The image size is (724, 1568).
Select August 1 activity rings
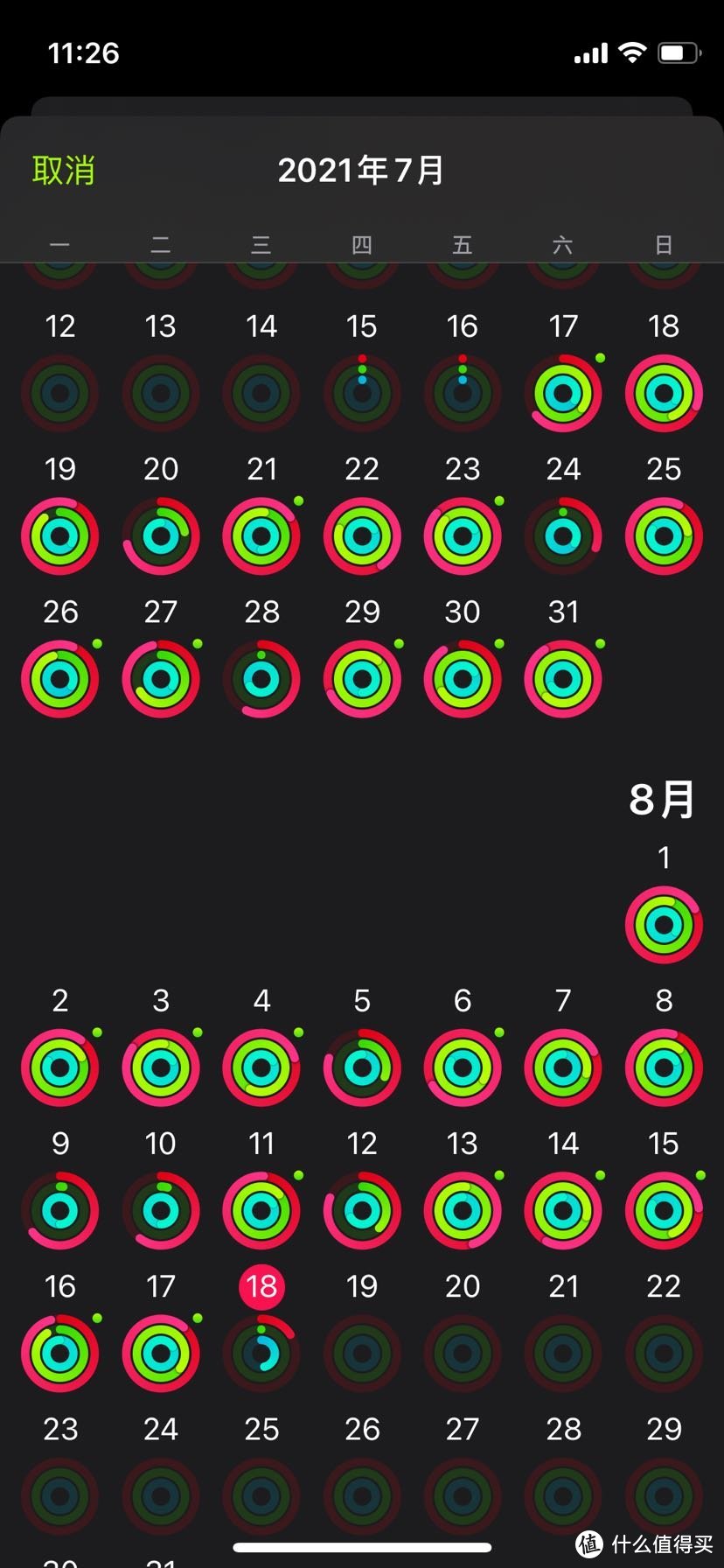[x=664, y=924]
